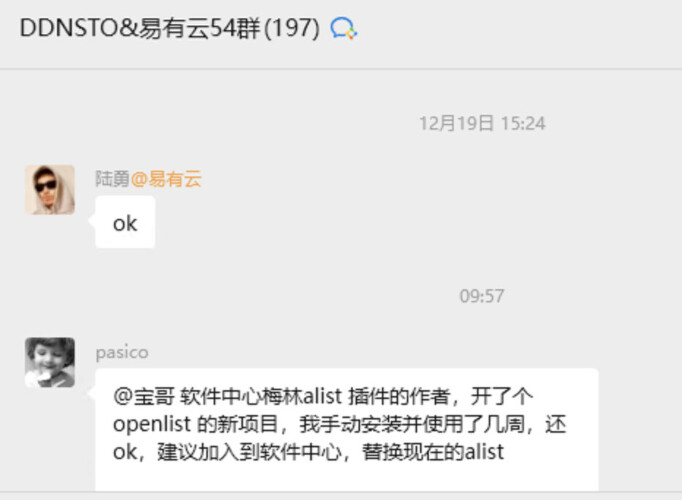Open pasico's profile avatar

[x=50, y=362]
